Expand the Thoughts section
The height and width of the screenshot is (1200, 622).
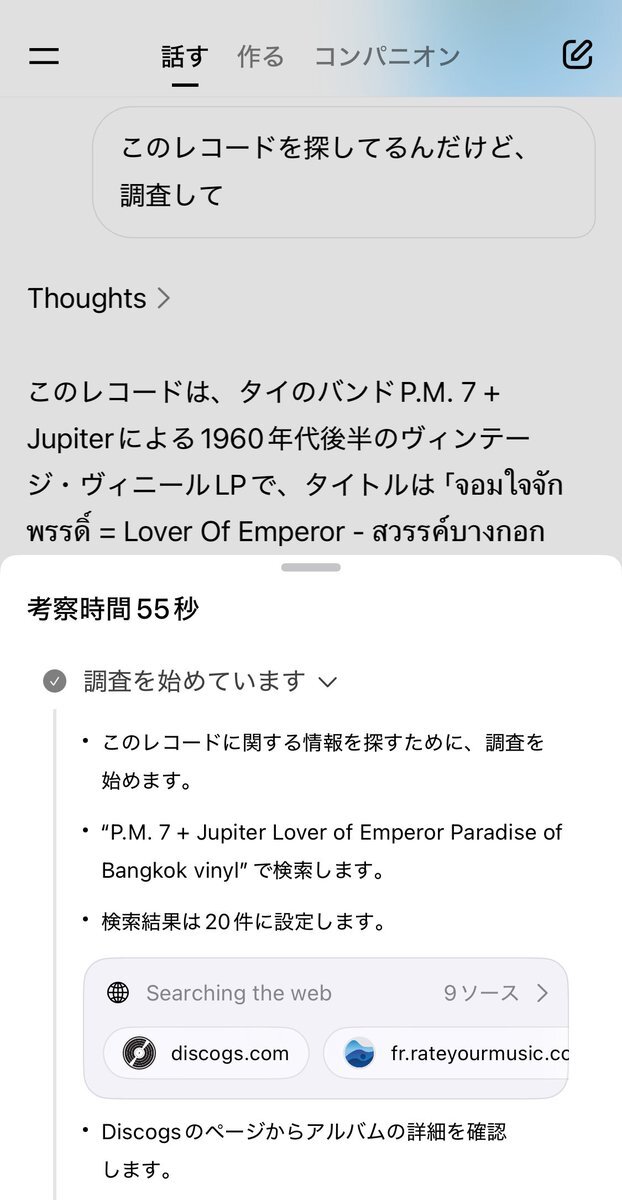click(99, 298)
